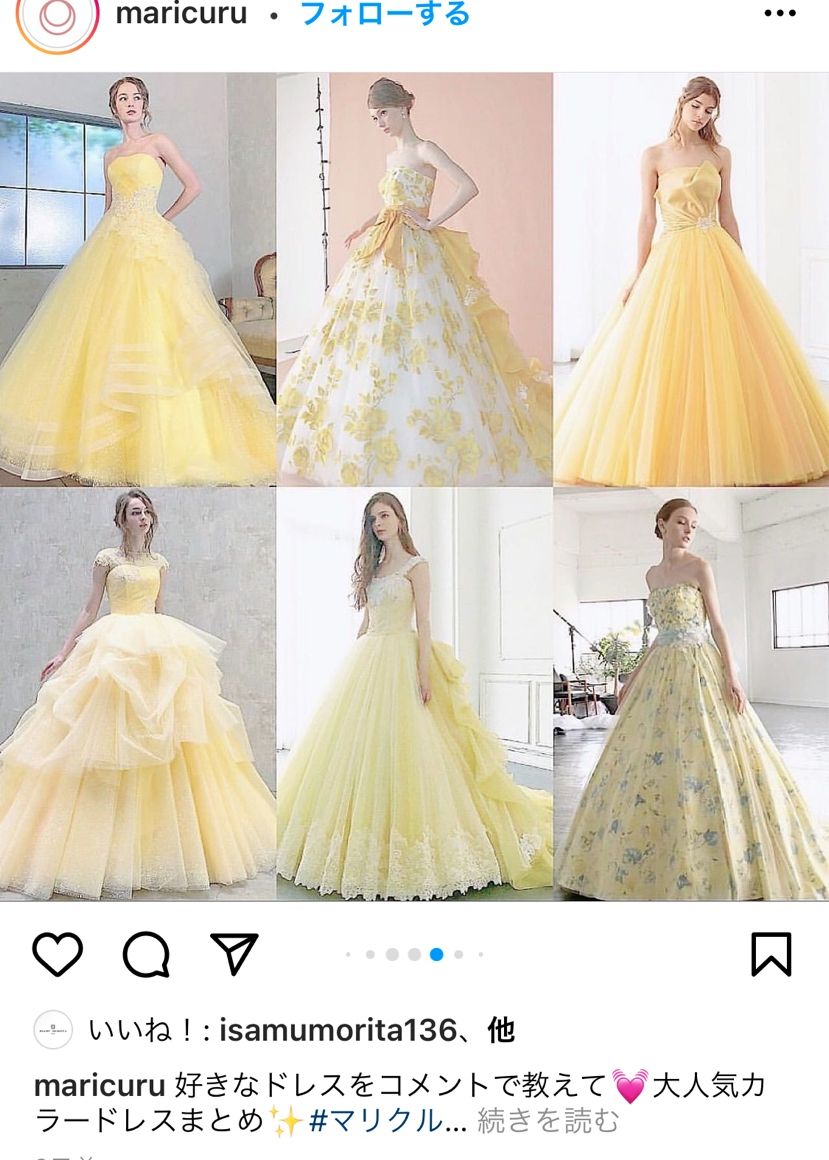Open the comments speech bubble

[146, 954]
